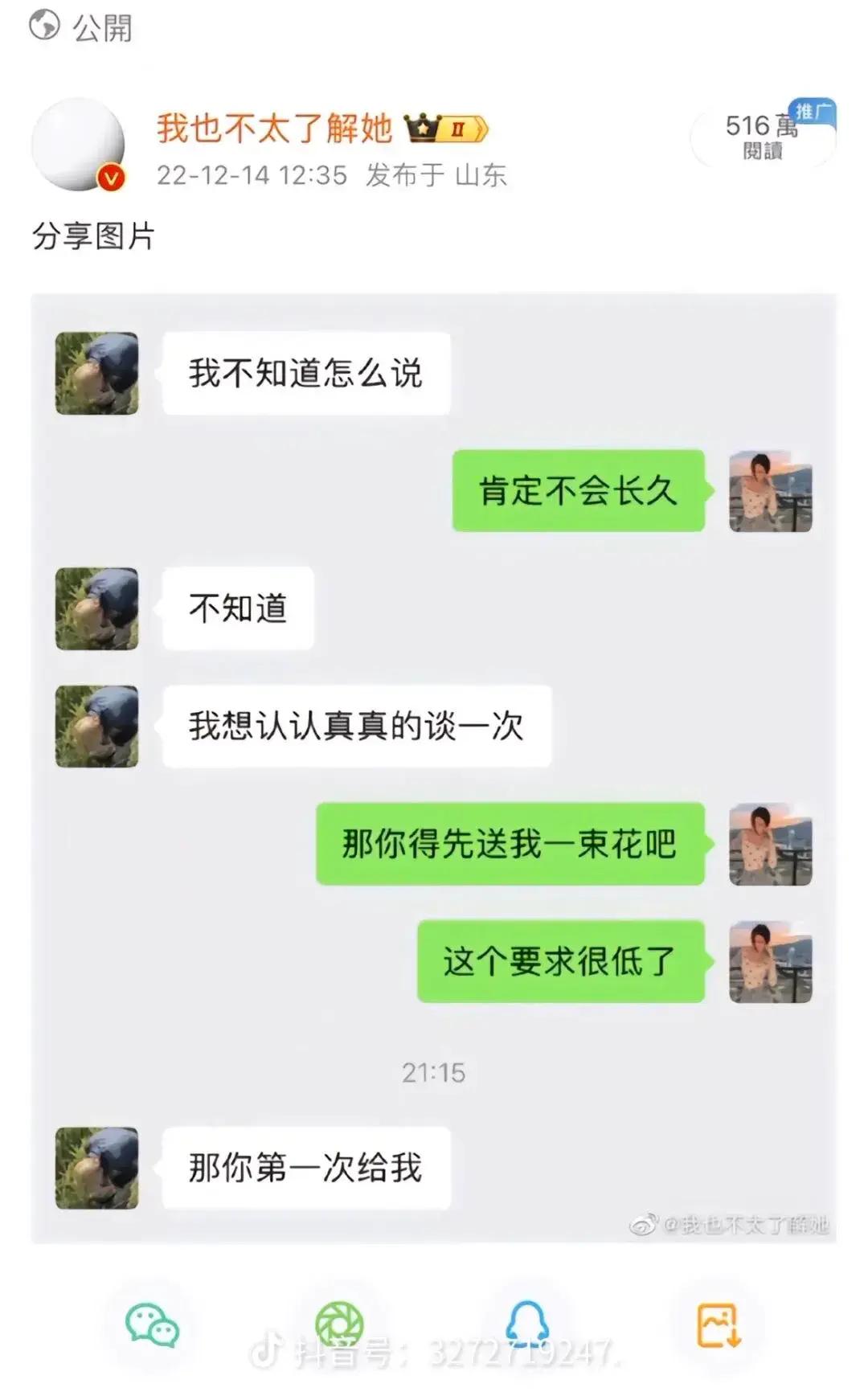868x1396 pixels.
Task: Open the shared chat screenshot image
Action: (433, 768)
